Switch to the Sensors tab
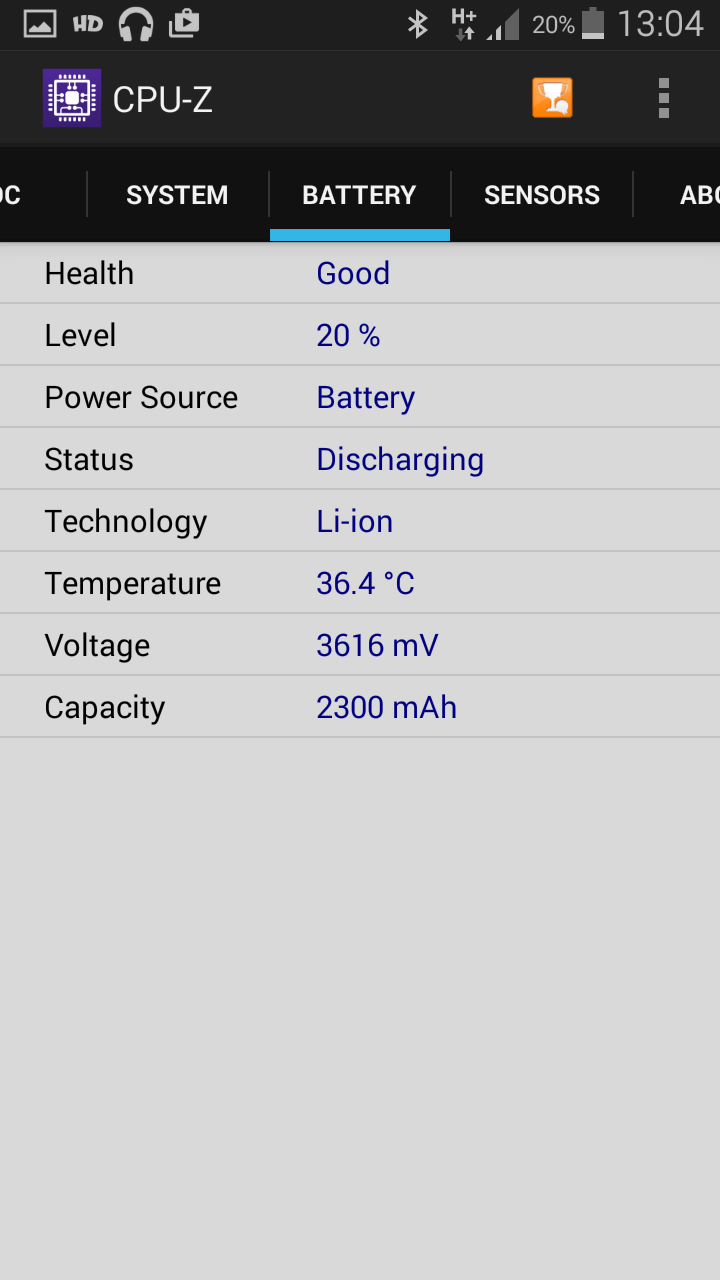This screenshot has height=1280, width=720. [542, 195]
